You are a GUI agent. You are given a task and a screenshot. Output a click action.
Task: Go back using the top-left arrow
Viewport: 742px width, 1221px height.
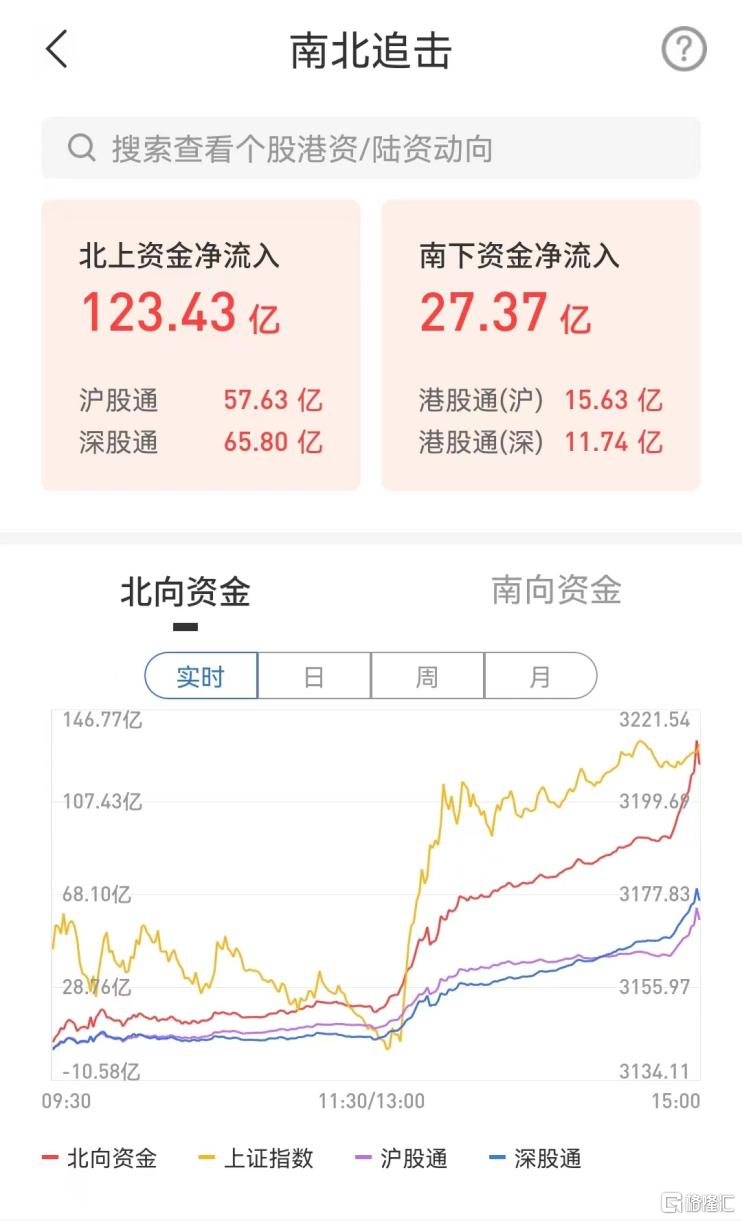pyautogui.click(x=57, y=49)
